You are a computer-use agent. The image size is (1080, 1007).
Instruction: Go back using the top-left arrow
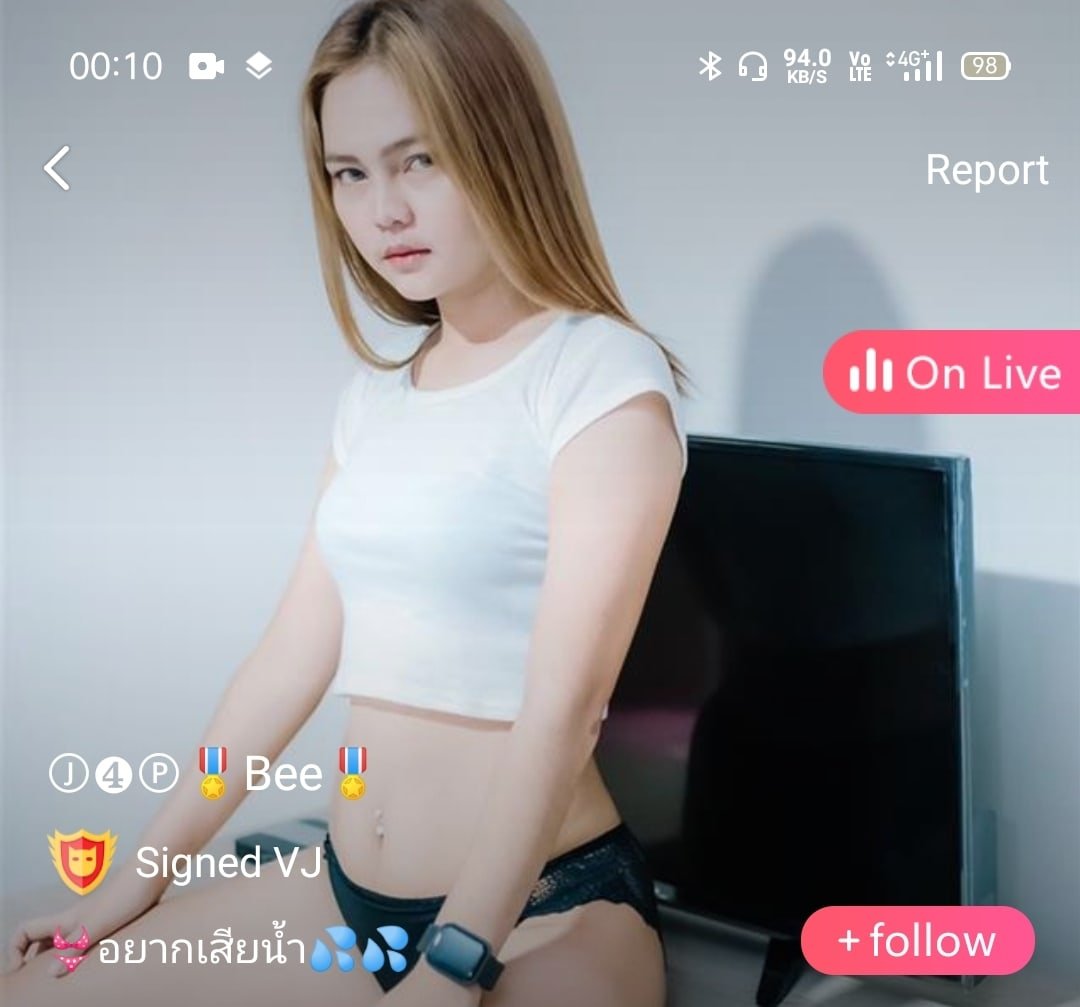(x=58, y=168)
